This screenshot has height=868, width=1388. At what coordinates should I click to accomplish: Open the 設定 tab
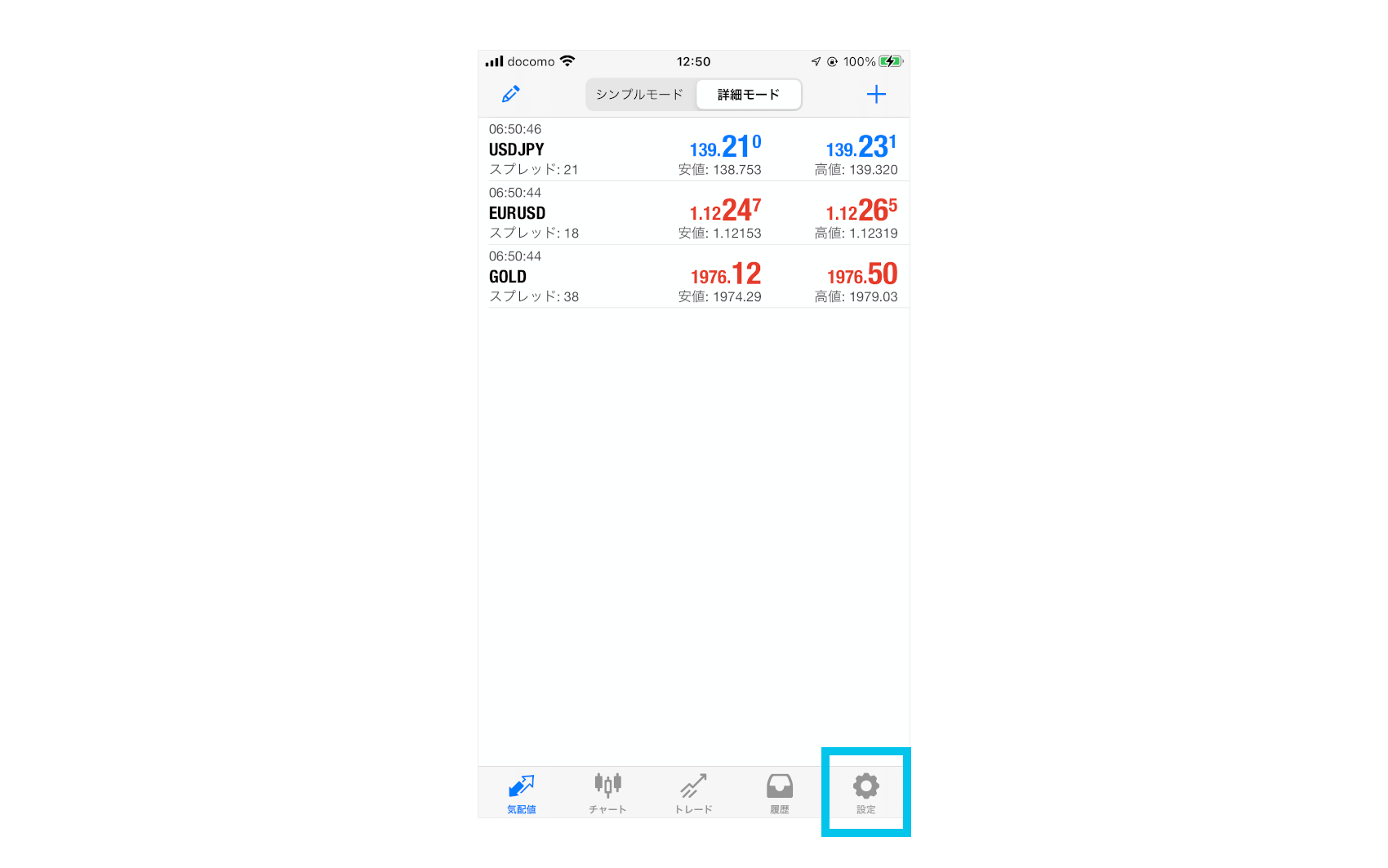tap(865, 793)
